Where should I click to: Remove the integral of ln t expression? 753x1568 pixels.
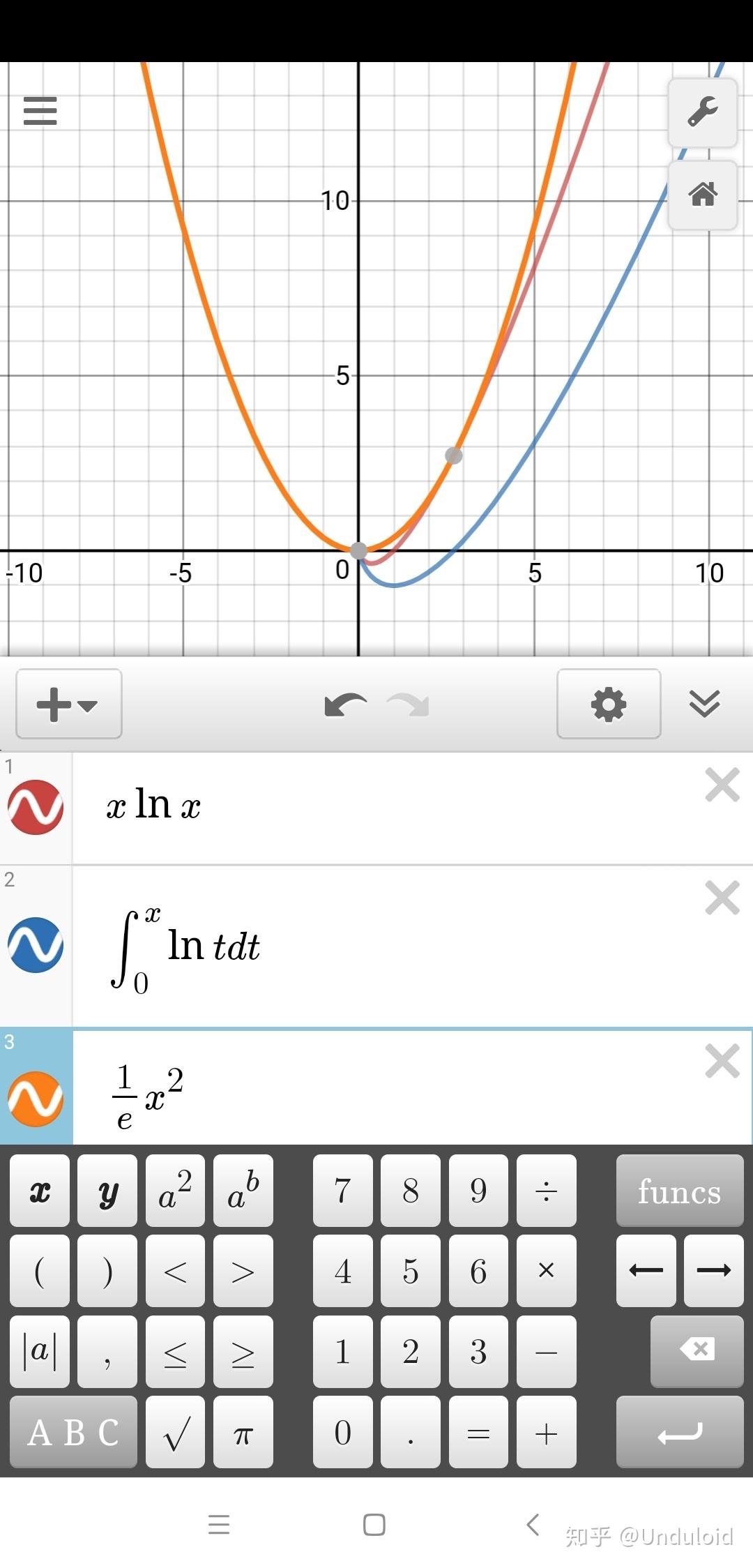click(722, 898)
